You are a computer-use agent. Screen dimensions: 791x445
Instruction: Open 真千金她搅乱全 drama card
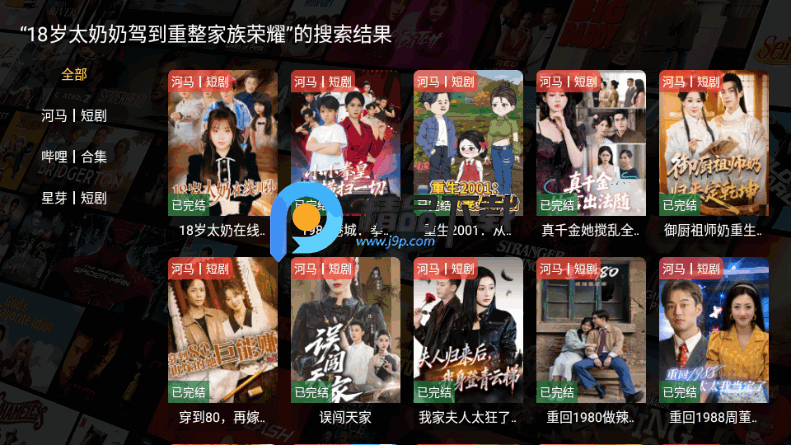[591, 144]
